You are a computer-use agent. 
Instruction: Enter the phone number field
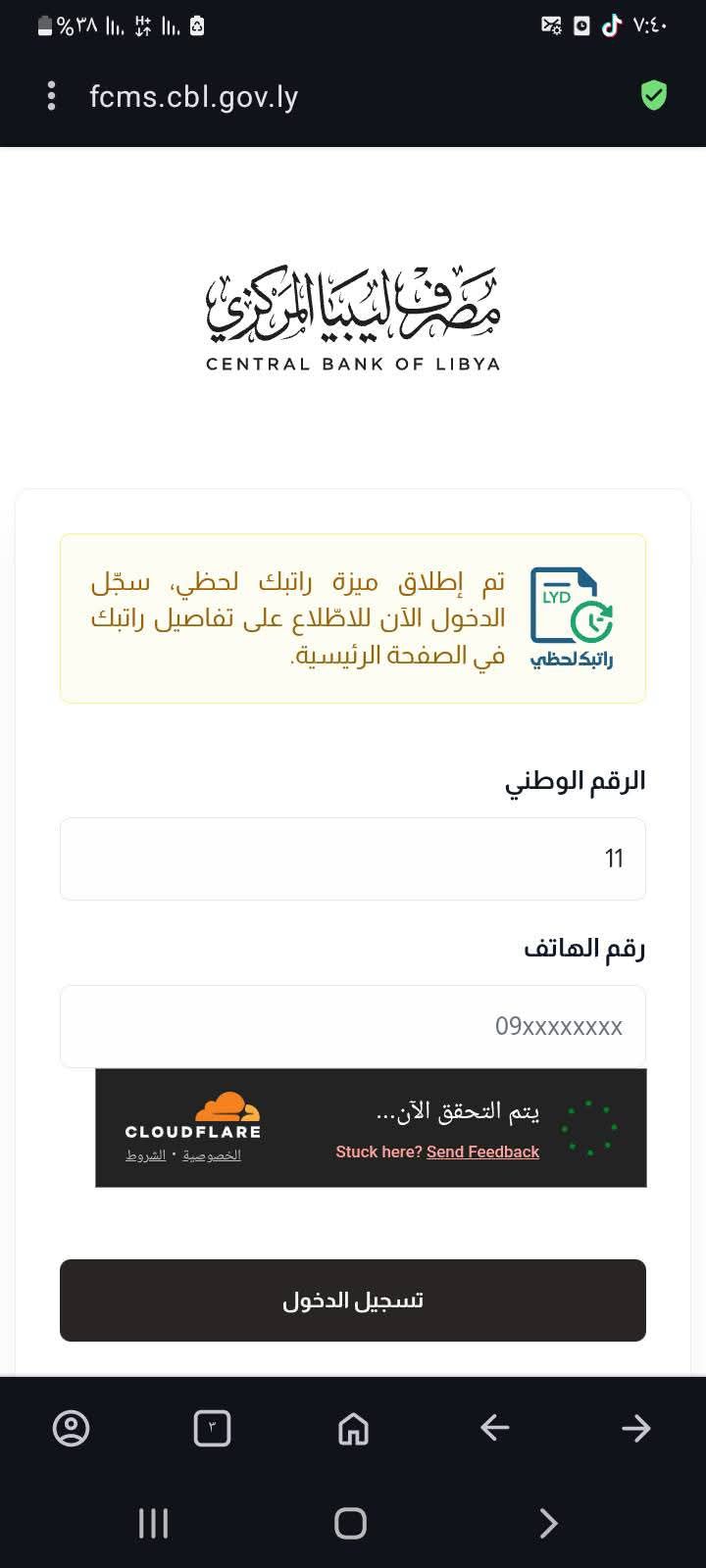pyautogui.click(x=353, y=1026)
